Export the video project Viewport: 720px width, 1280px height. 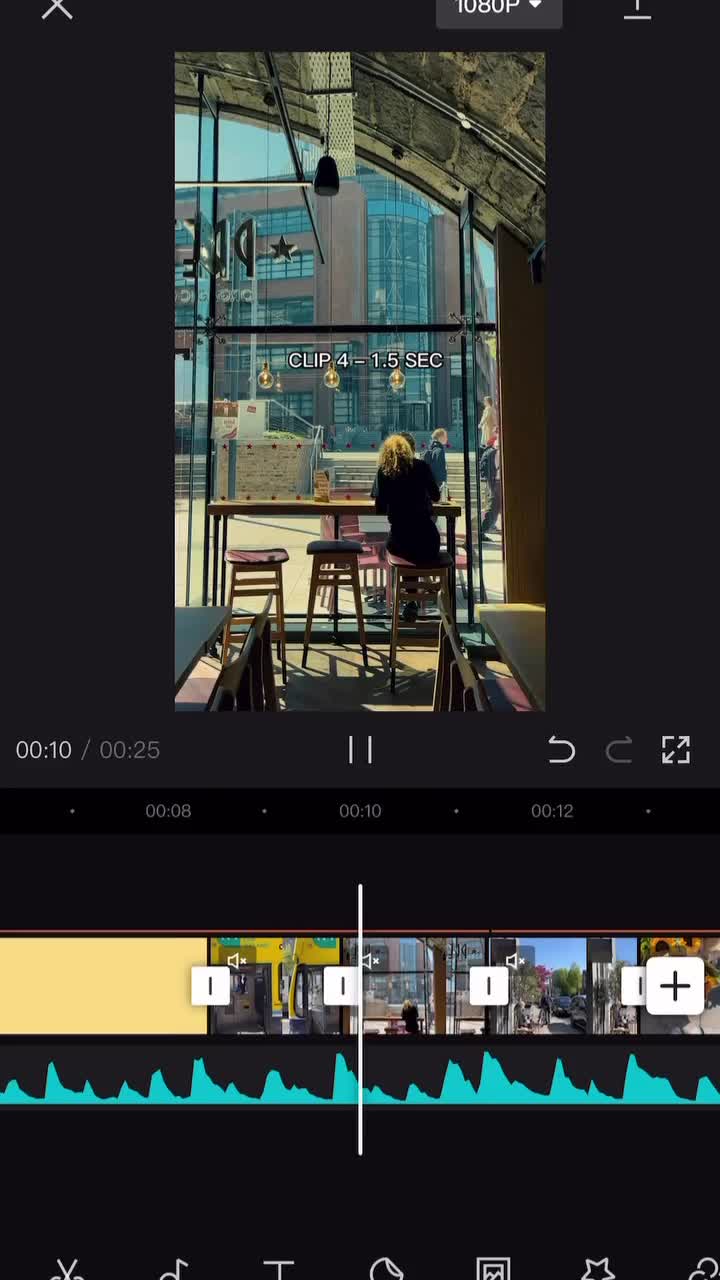point(637,9)
